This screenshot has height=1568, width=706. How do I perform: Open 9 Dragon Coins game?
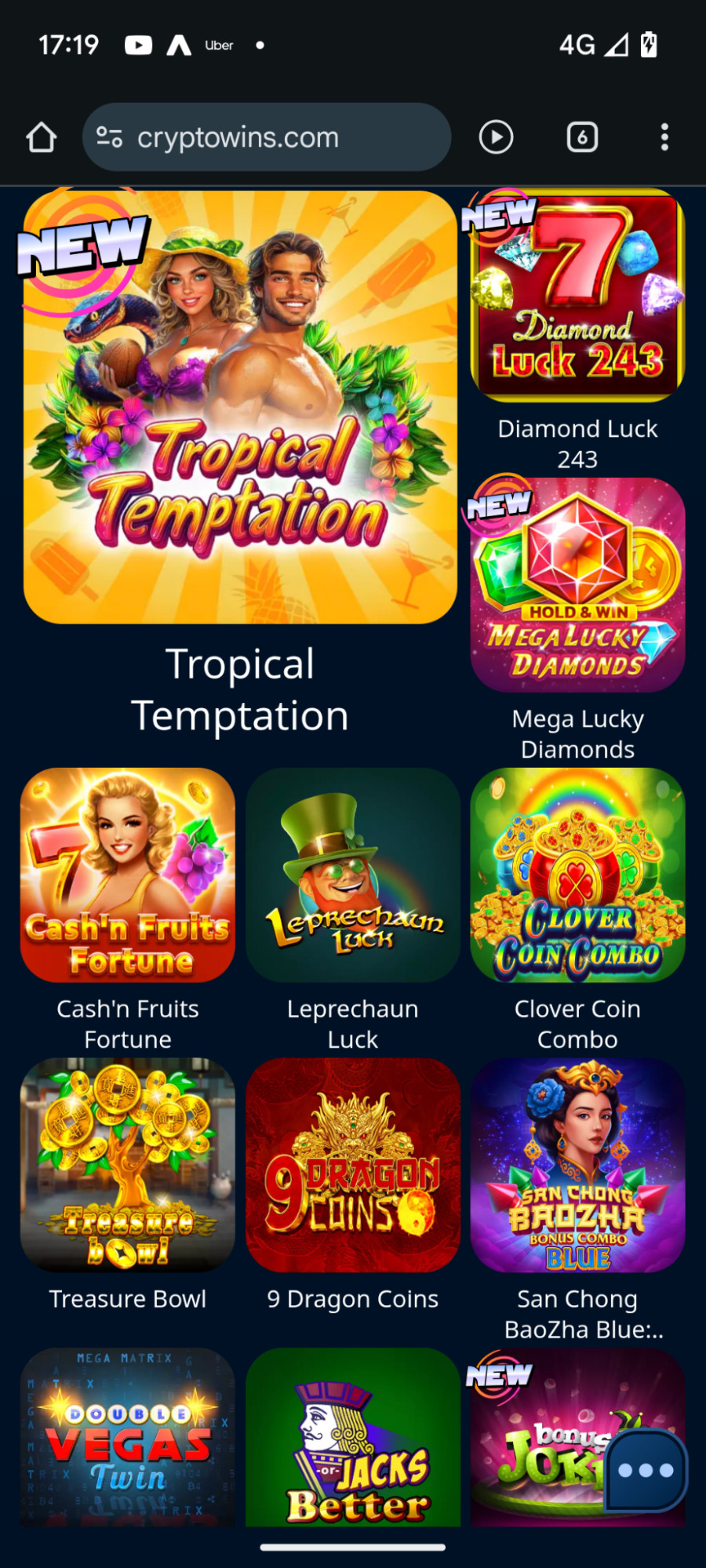click(353, 1166)
